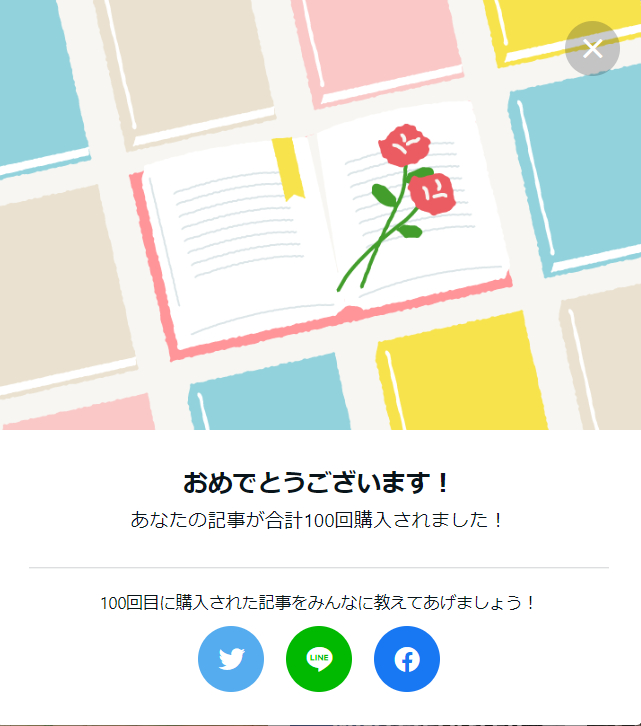Dismiss the congratulations dialog
The width and height of the screenshot is (641, 726).
point(592,49)
